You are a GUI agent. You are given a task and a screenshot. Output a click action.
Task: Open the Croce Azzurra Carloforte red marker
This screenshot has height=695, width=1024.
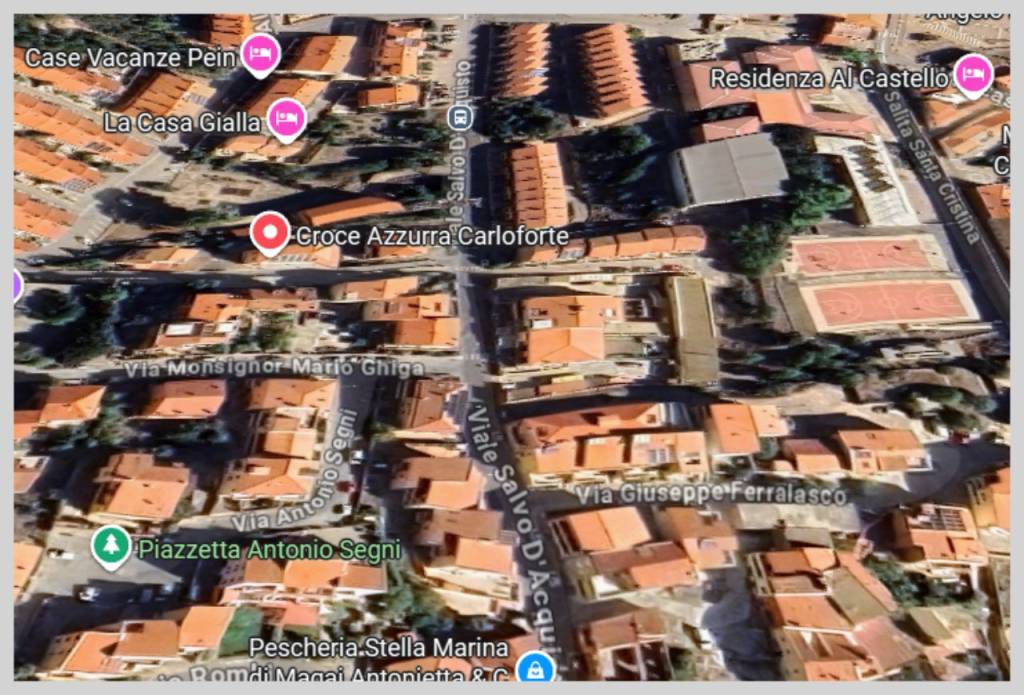click(x=270, y=233)
